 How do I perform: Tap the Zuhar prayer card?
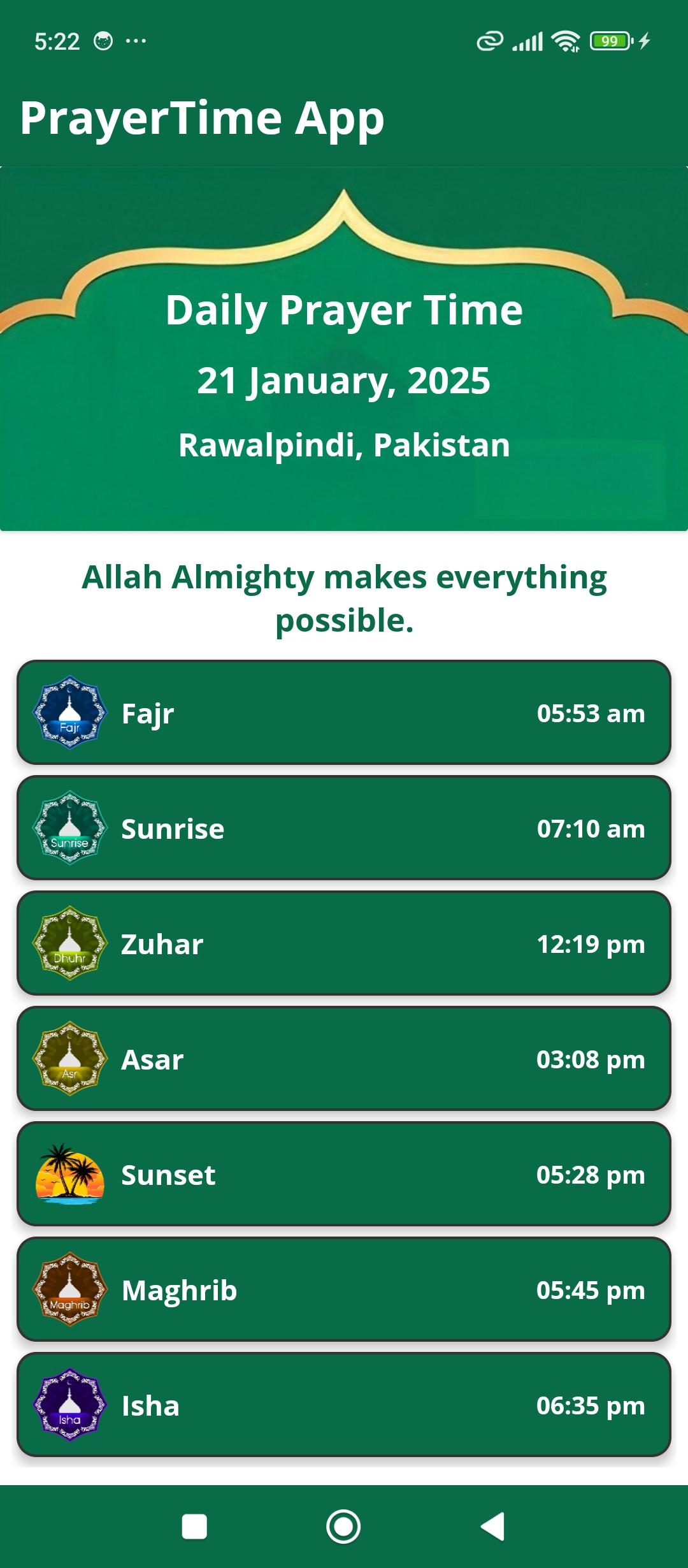point(344,943)
